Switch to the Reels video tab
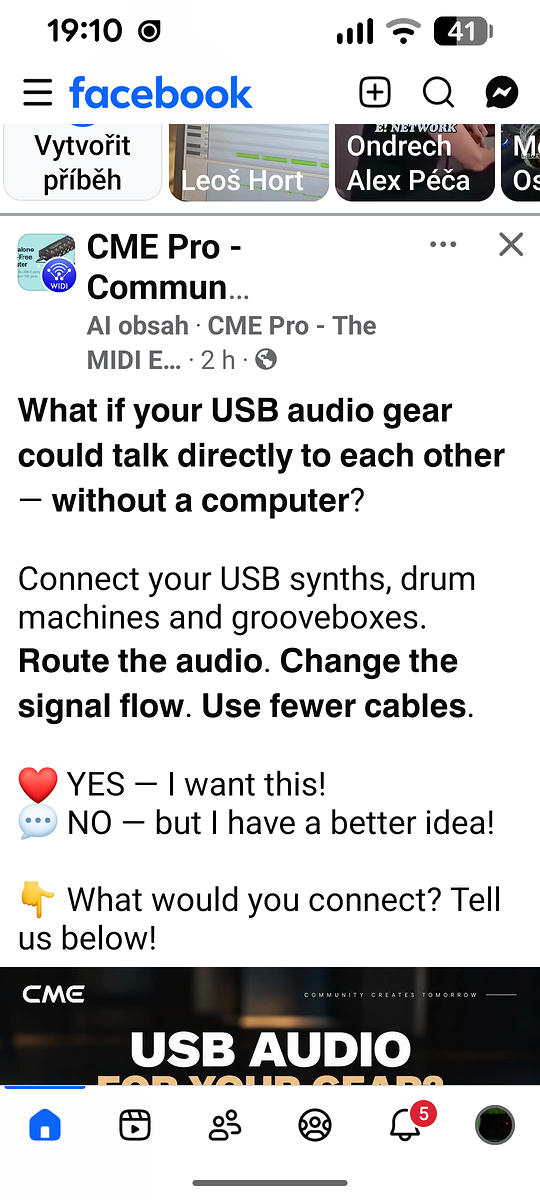 point(135,1126)
